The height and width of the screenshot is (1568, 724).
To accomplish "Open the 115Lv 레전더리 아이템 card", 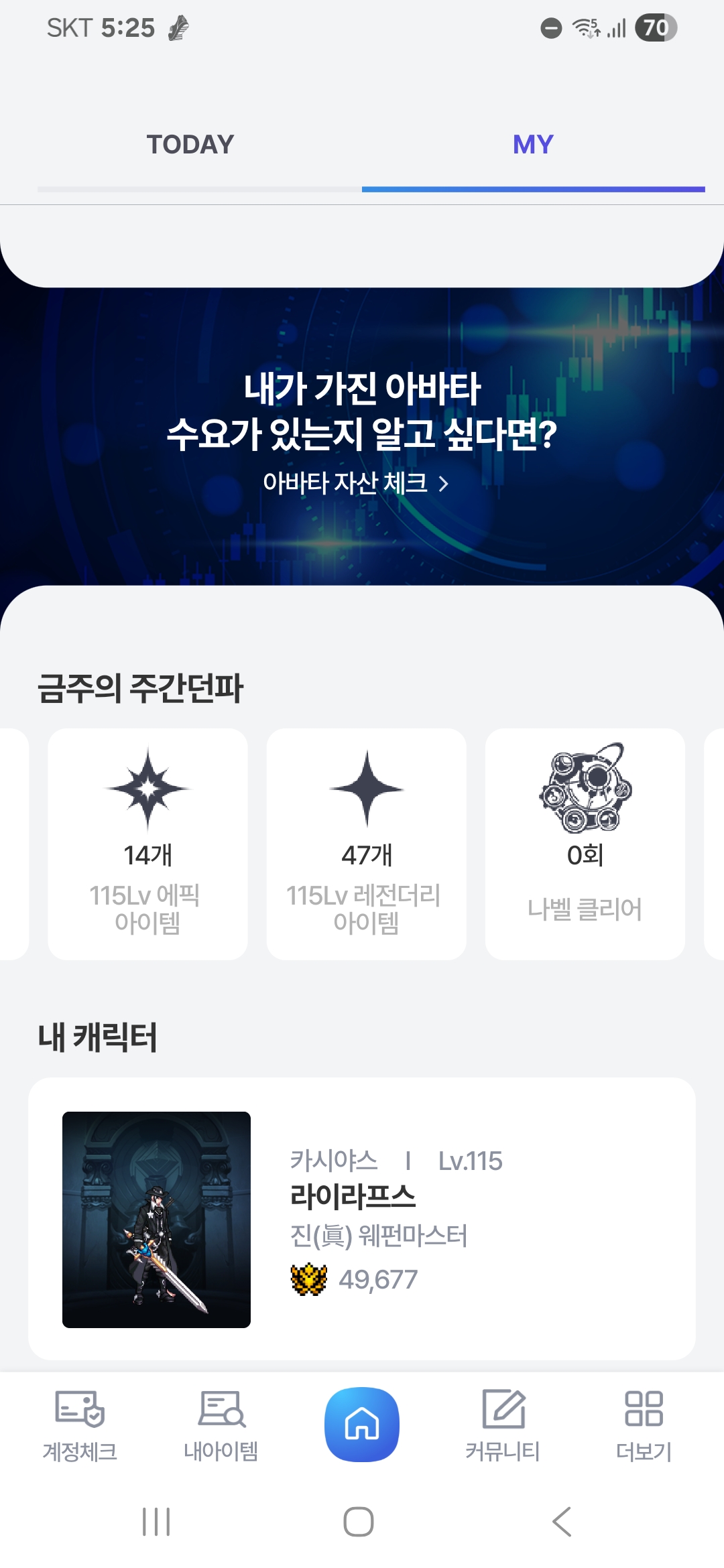I will pyautogui.click(x=366, y=844).
